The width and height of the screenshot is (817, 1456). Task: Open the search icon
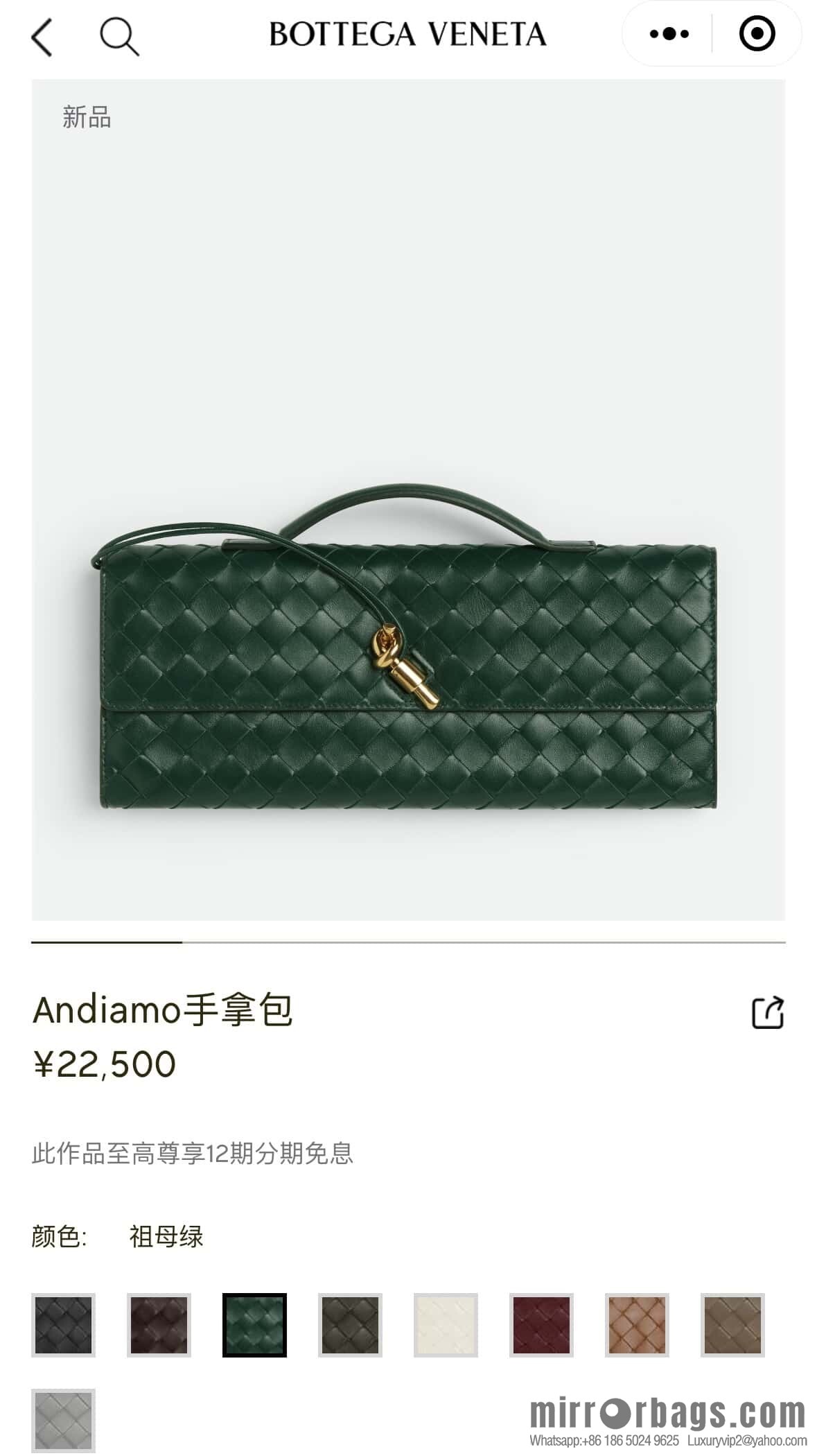119,36
